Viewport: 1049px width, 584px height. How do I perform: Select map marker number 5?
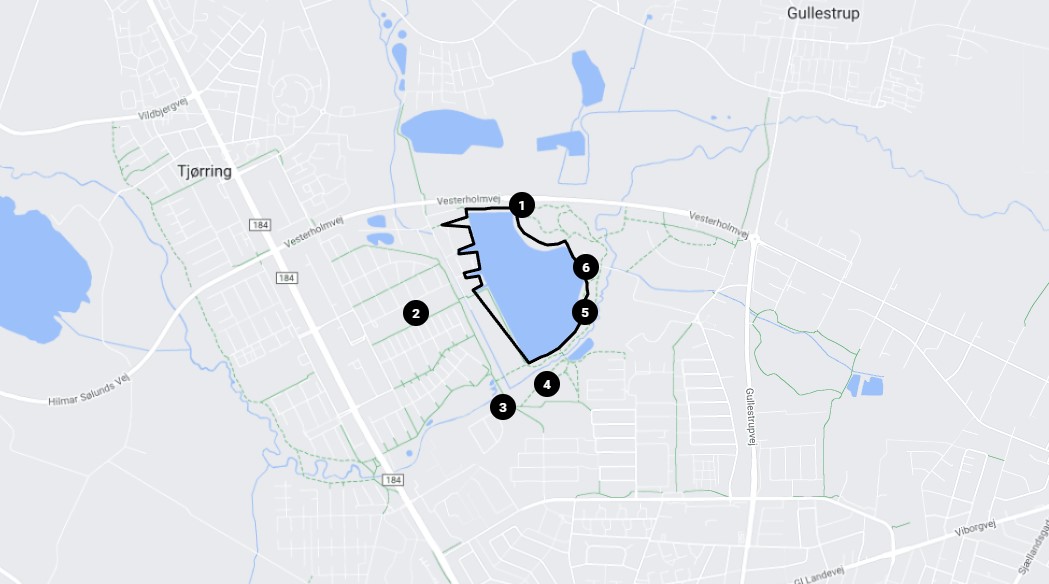point(585,312)
